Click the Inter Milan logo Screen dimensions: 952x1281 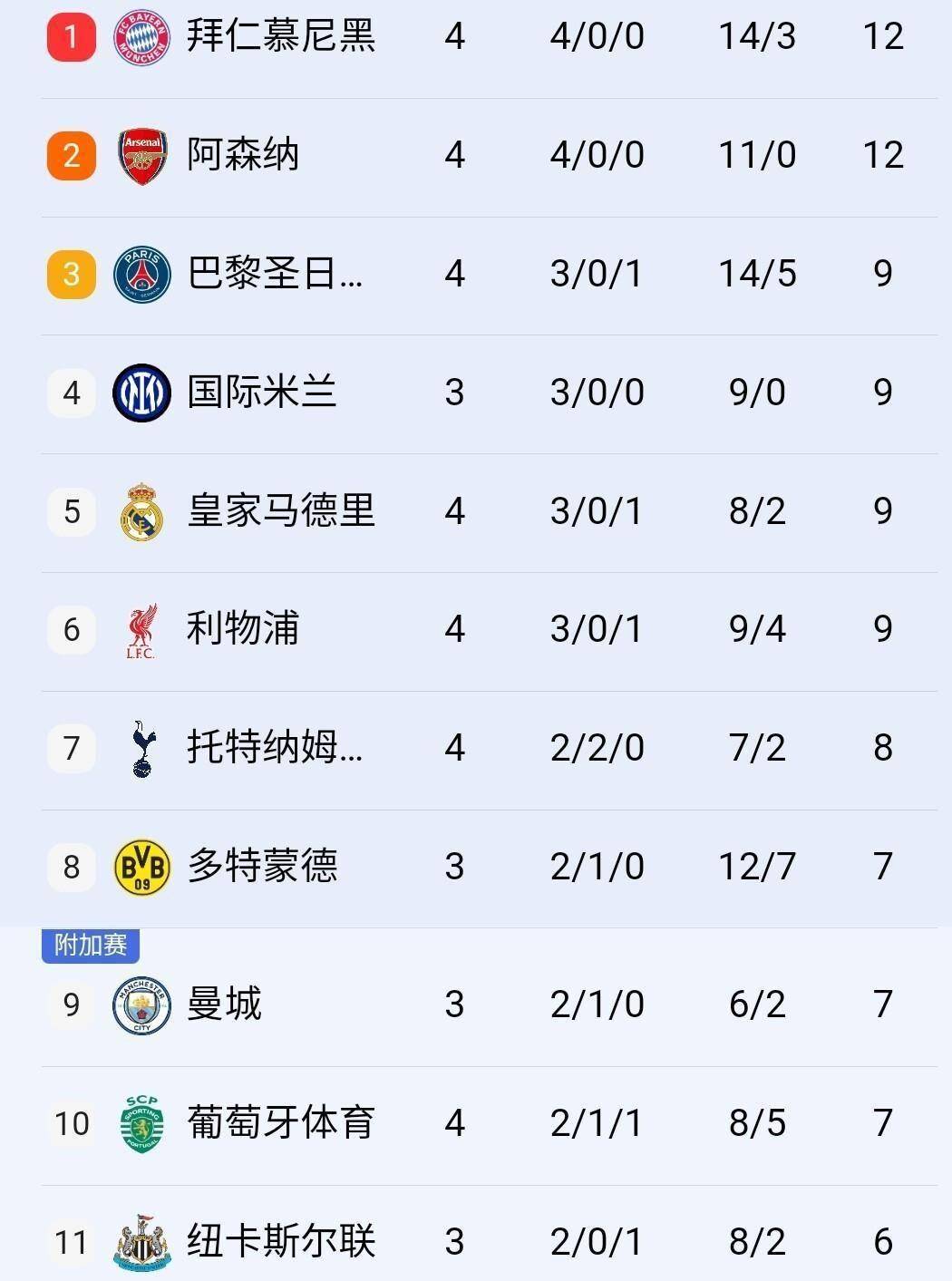tap(141, 392)
